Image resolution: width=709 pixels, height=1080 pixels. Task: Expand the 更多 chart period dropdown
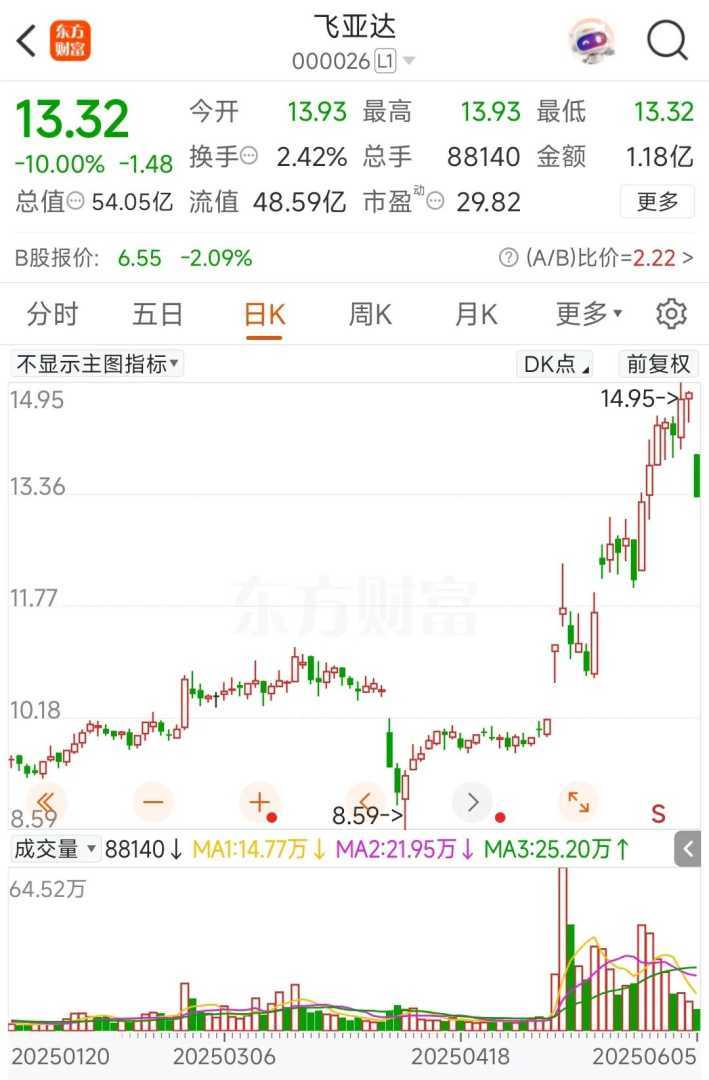pyautogui.click(x=588, y=315)
